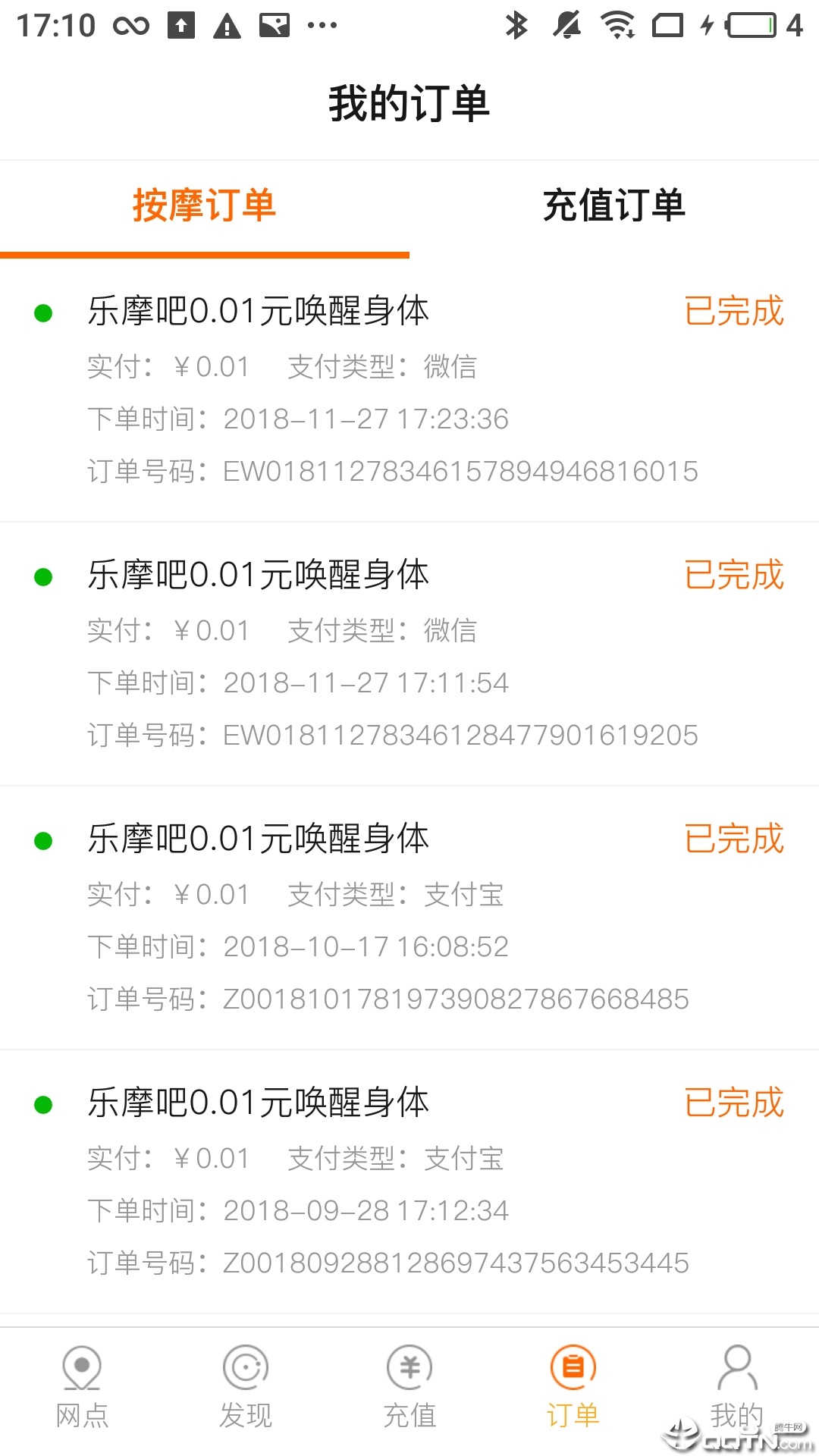The height and width of the screenshot is (1456, 819).
Task: Click the Bluetooth status bar icon
Action: point(517,24)
